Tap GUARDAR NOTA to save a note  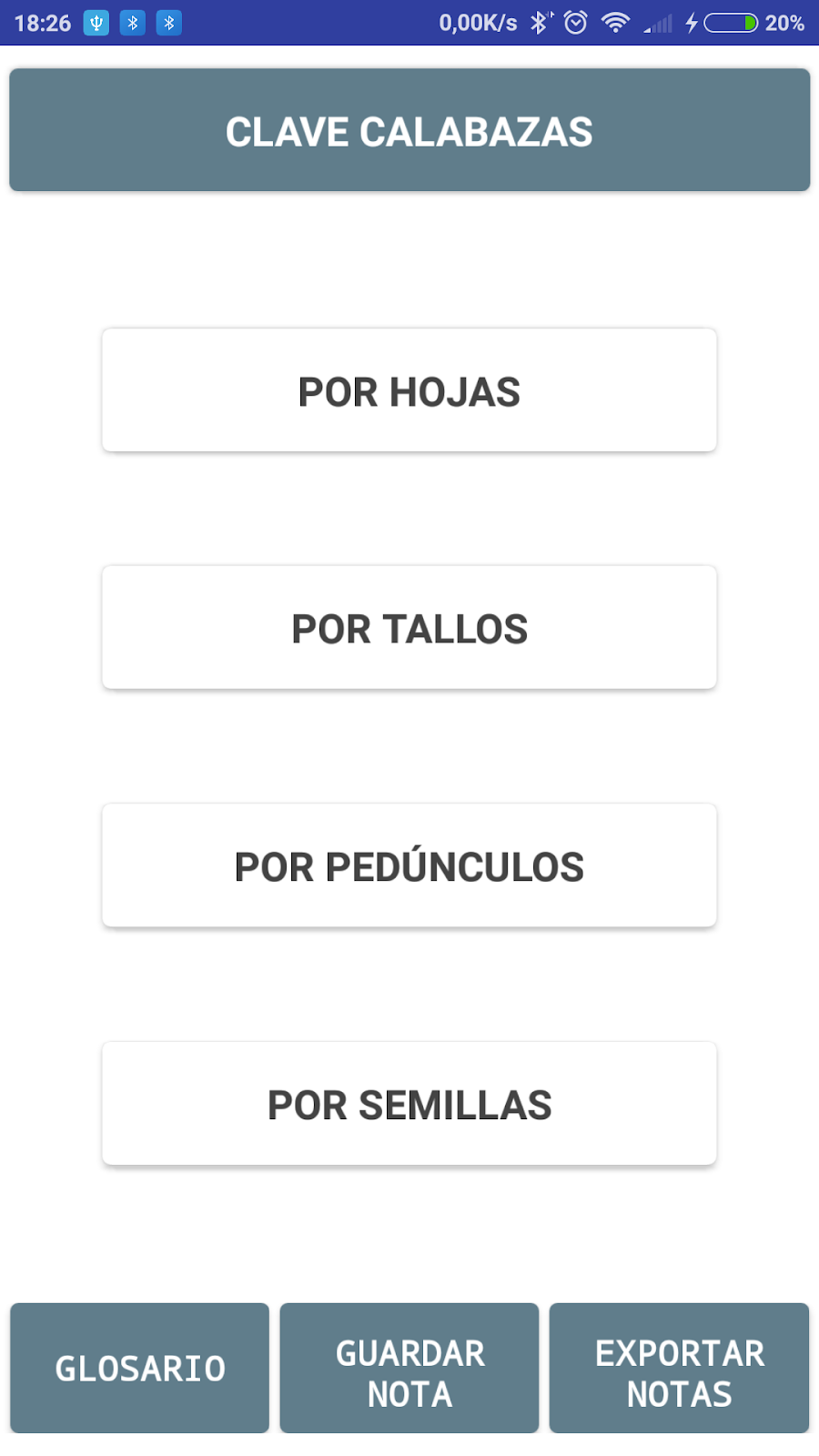[x=409, y=1368]
